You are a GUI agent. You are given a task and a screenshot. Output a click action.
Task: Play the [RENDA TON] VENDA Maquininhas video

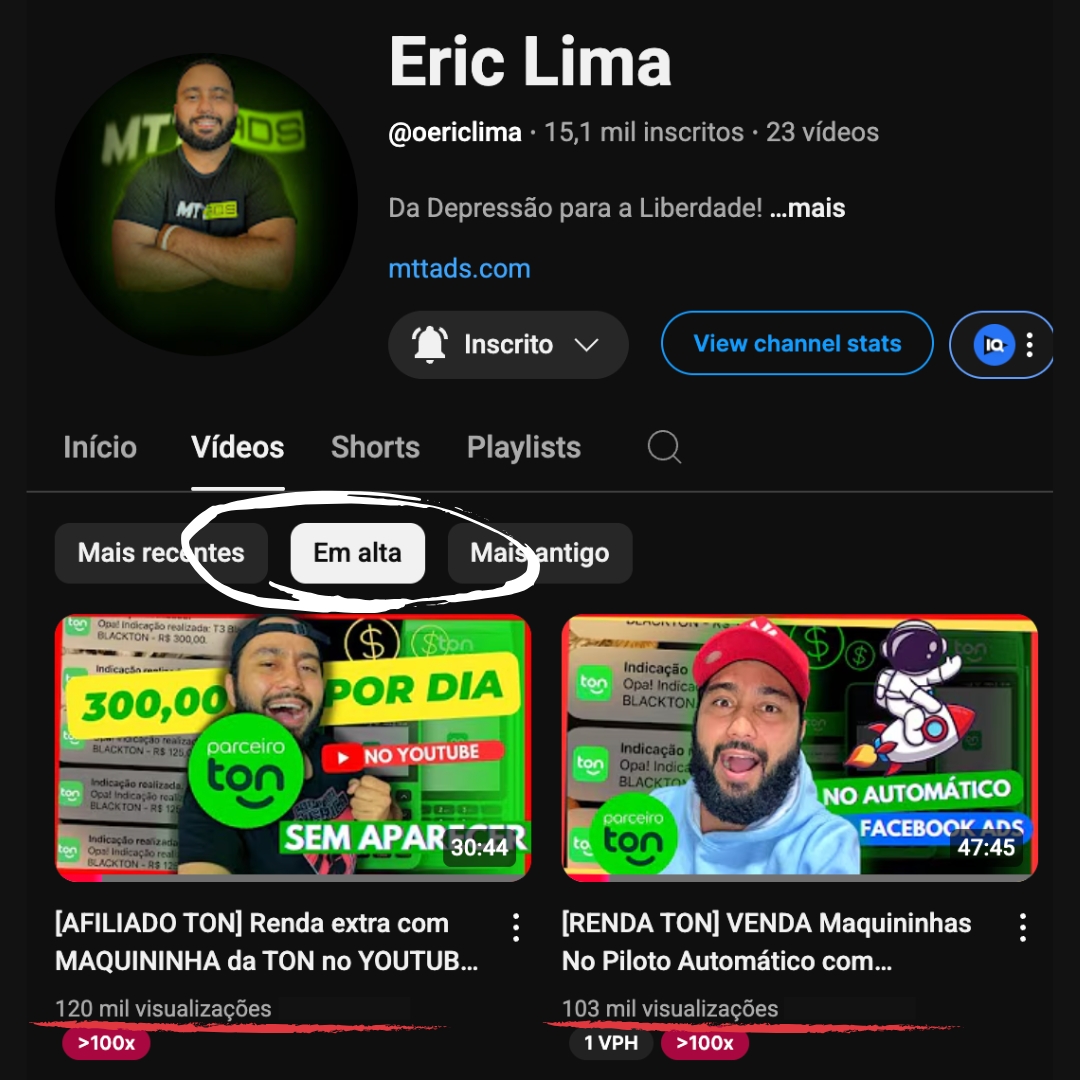799,748
